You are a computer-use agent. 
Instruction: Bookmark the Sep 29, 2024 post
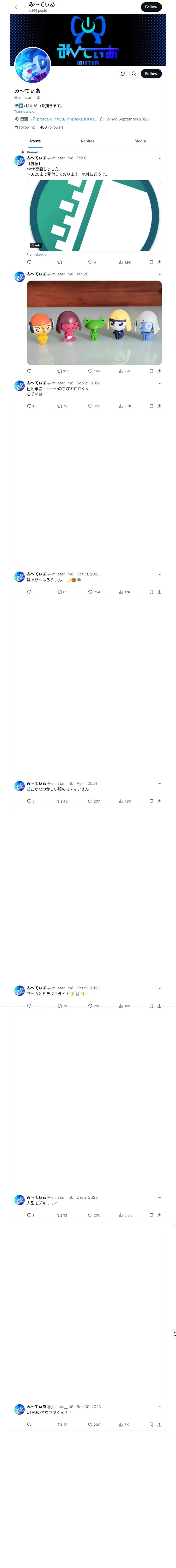coord(151,406)
